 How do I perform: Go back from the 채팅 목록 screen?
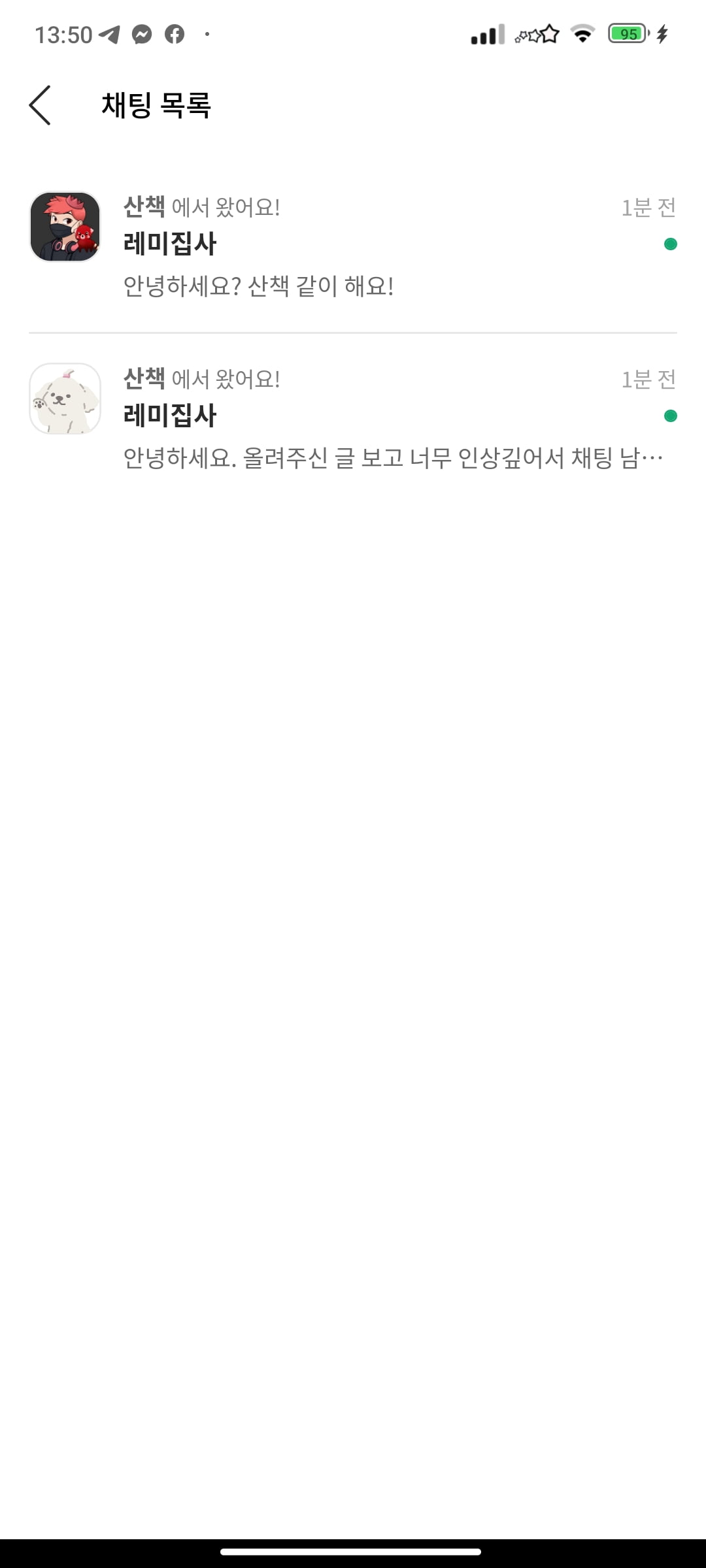[x=40, y=105]
